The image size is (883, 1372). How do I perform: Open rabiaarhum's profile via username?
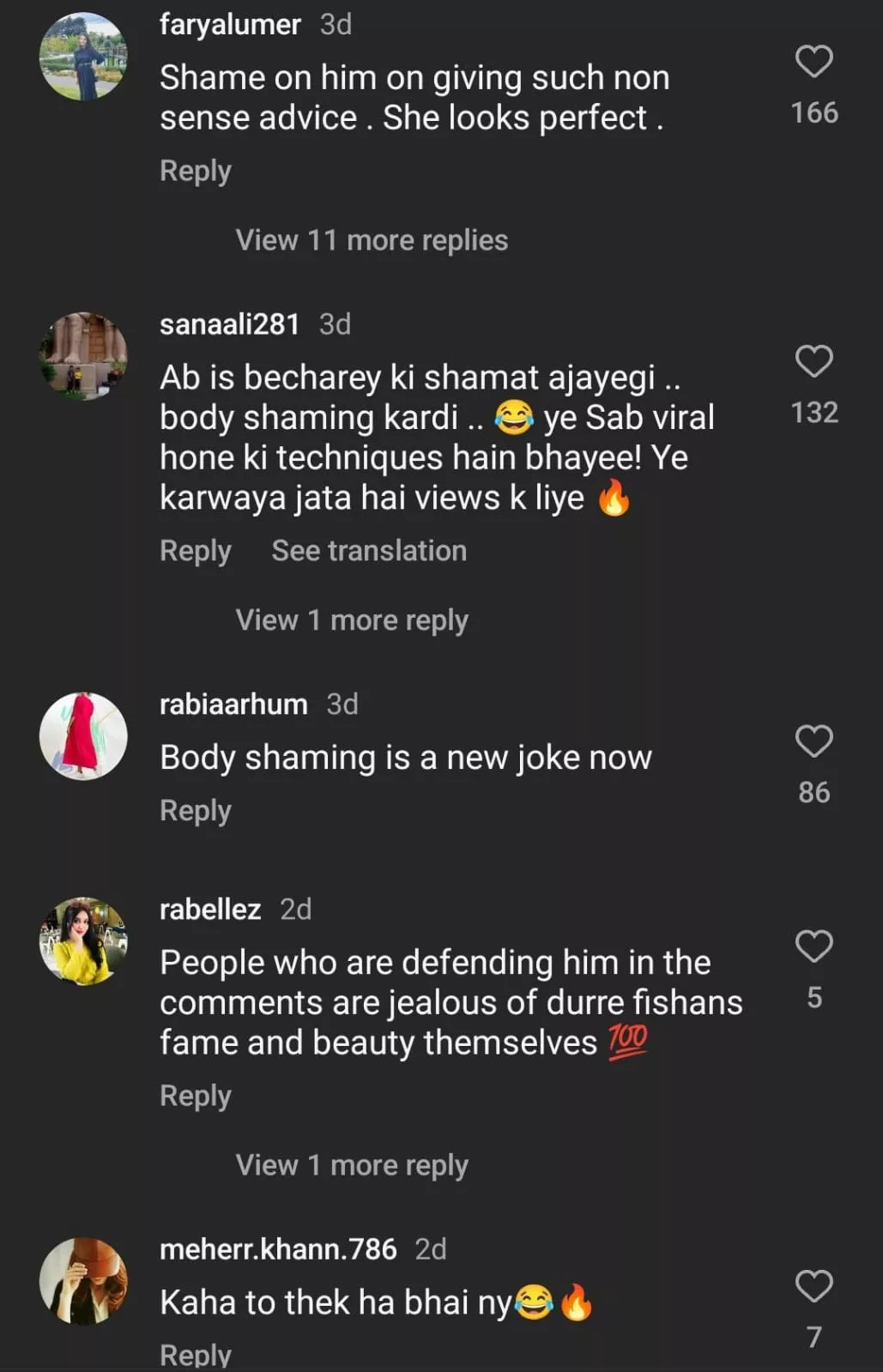[x=233, y=704]
